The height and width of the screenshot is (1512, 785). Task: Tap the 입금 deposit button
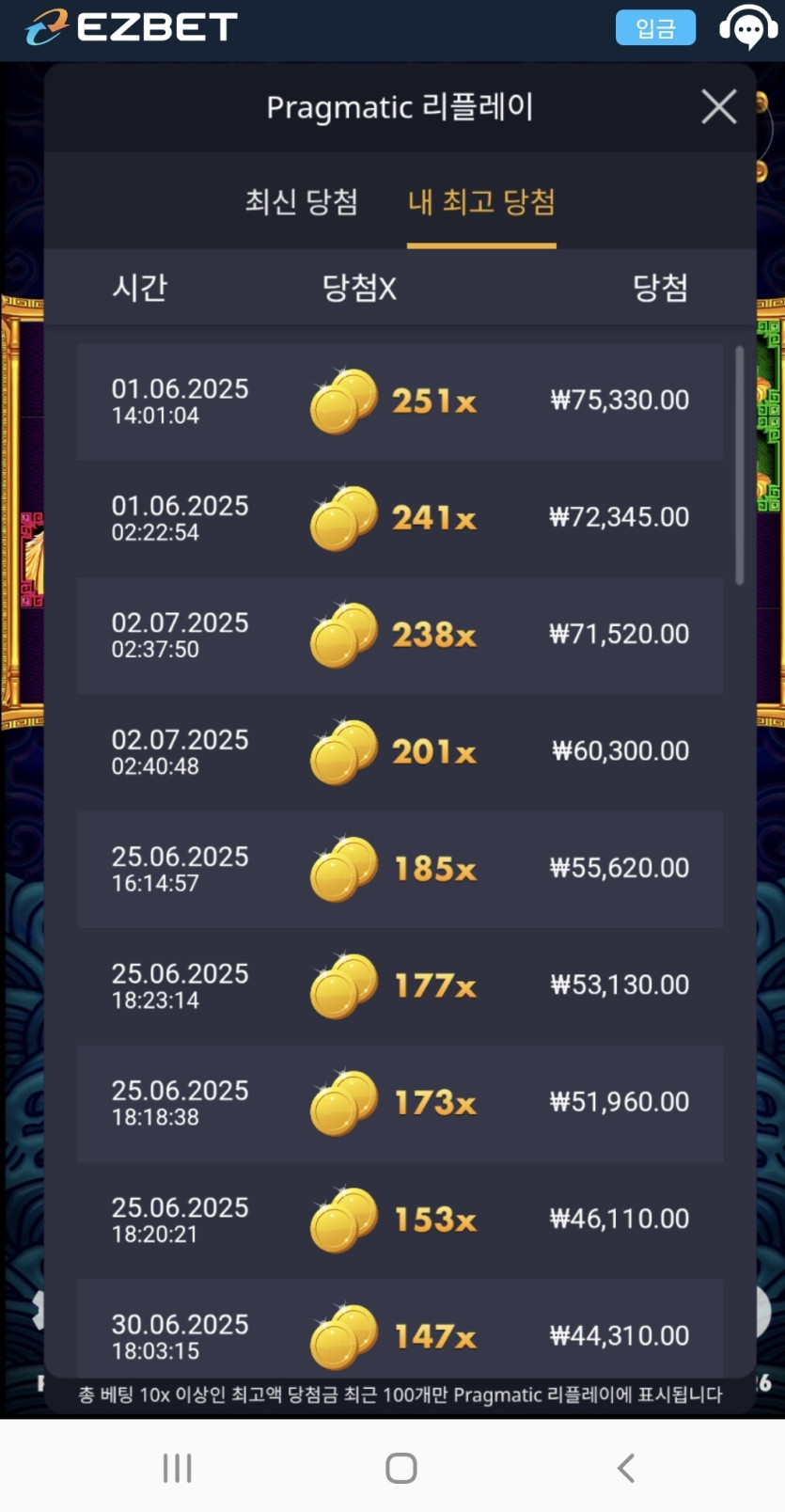tap(655, 28)
